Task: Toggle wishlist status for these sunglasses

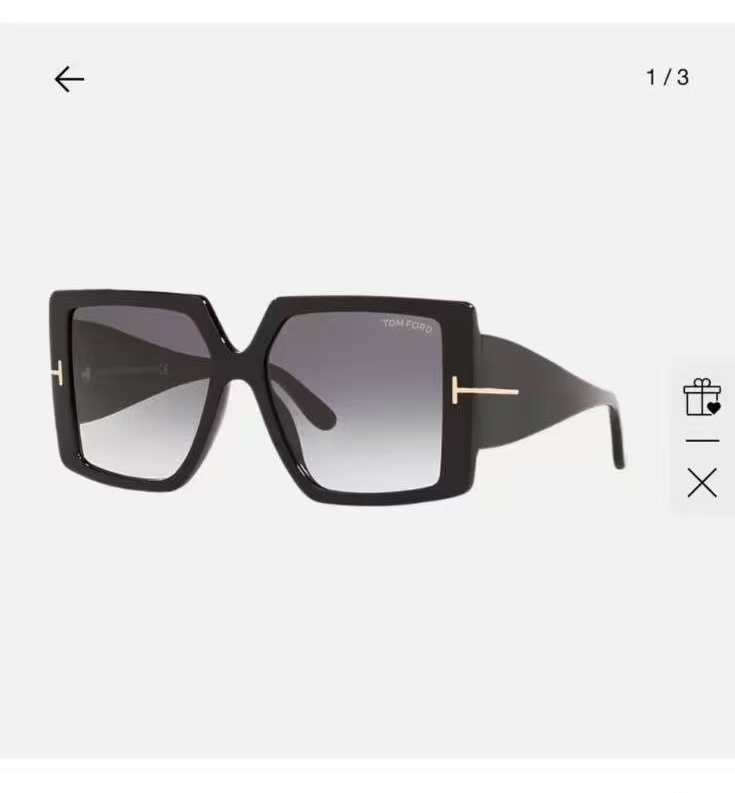Action: click(x=703, y=398)
